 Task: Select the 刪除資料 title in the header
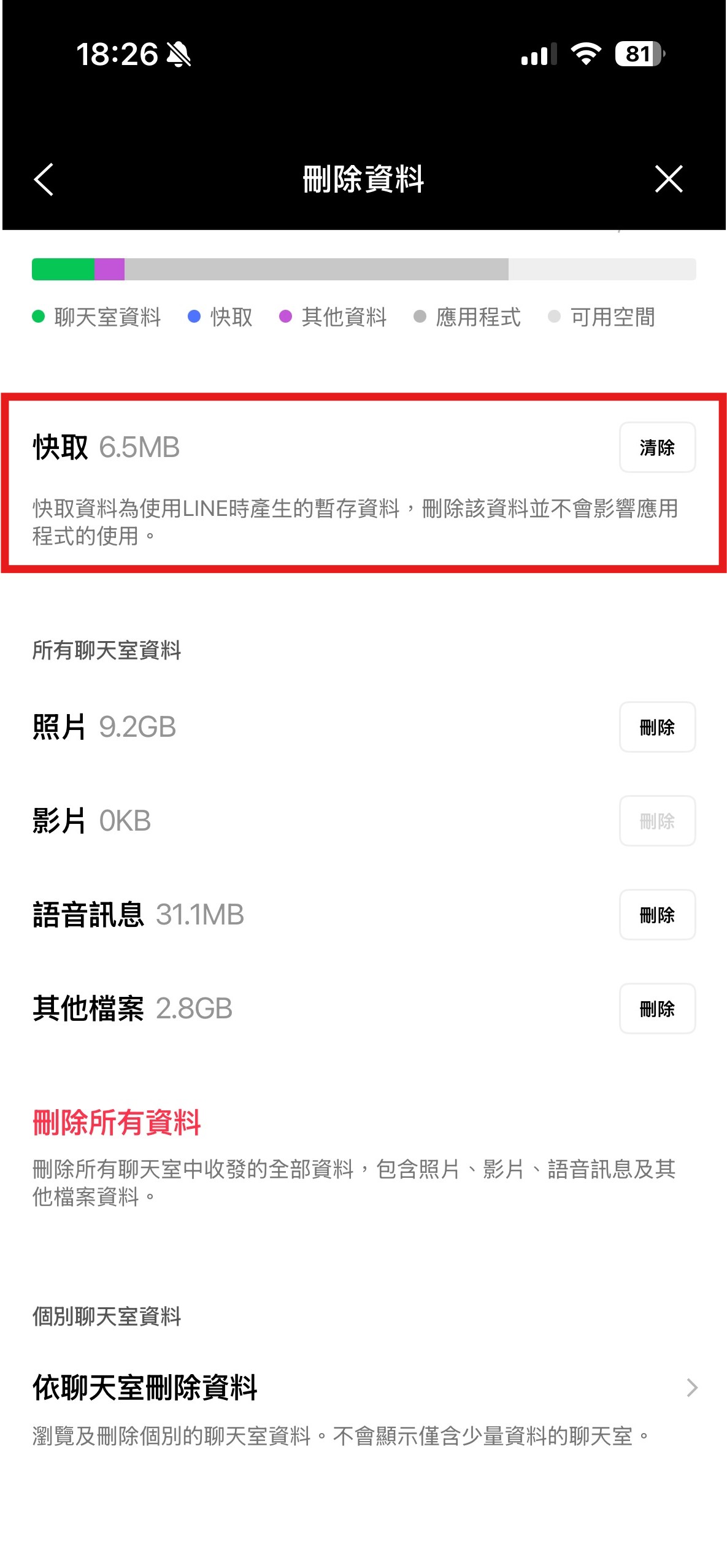(363, 179)
